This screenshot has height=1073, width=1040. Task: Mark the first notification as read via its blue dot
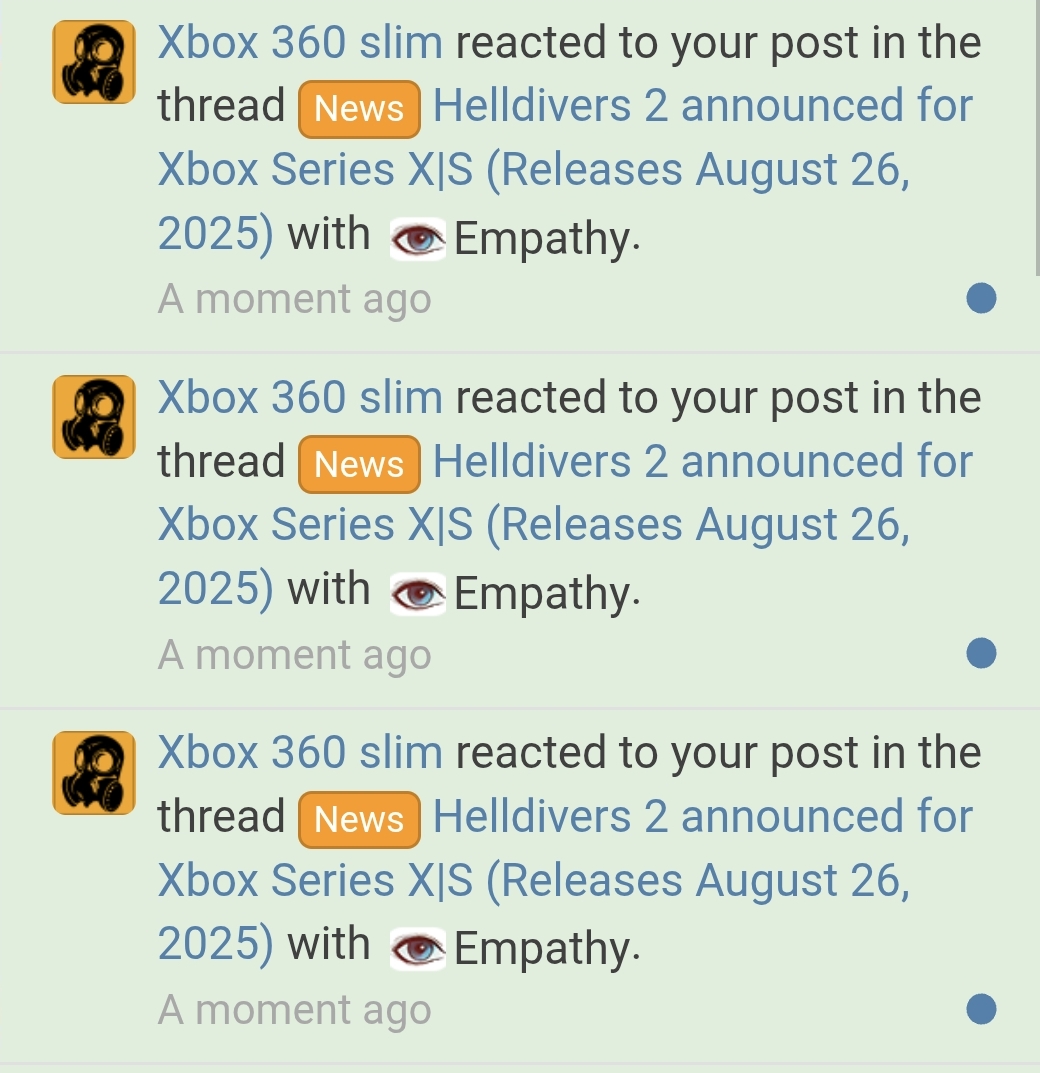click(981, 298)
